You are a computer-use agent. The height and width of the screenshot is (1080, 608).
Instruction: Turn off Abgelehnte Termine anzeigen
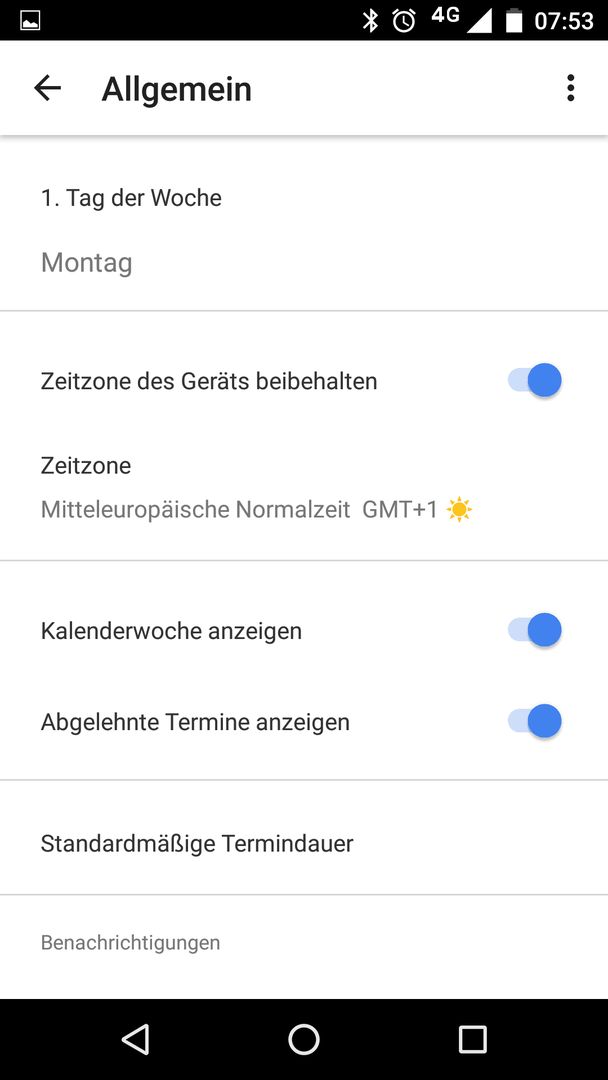tap(535, 721)
